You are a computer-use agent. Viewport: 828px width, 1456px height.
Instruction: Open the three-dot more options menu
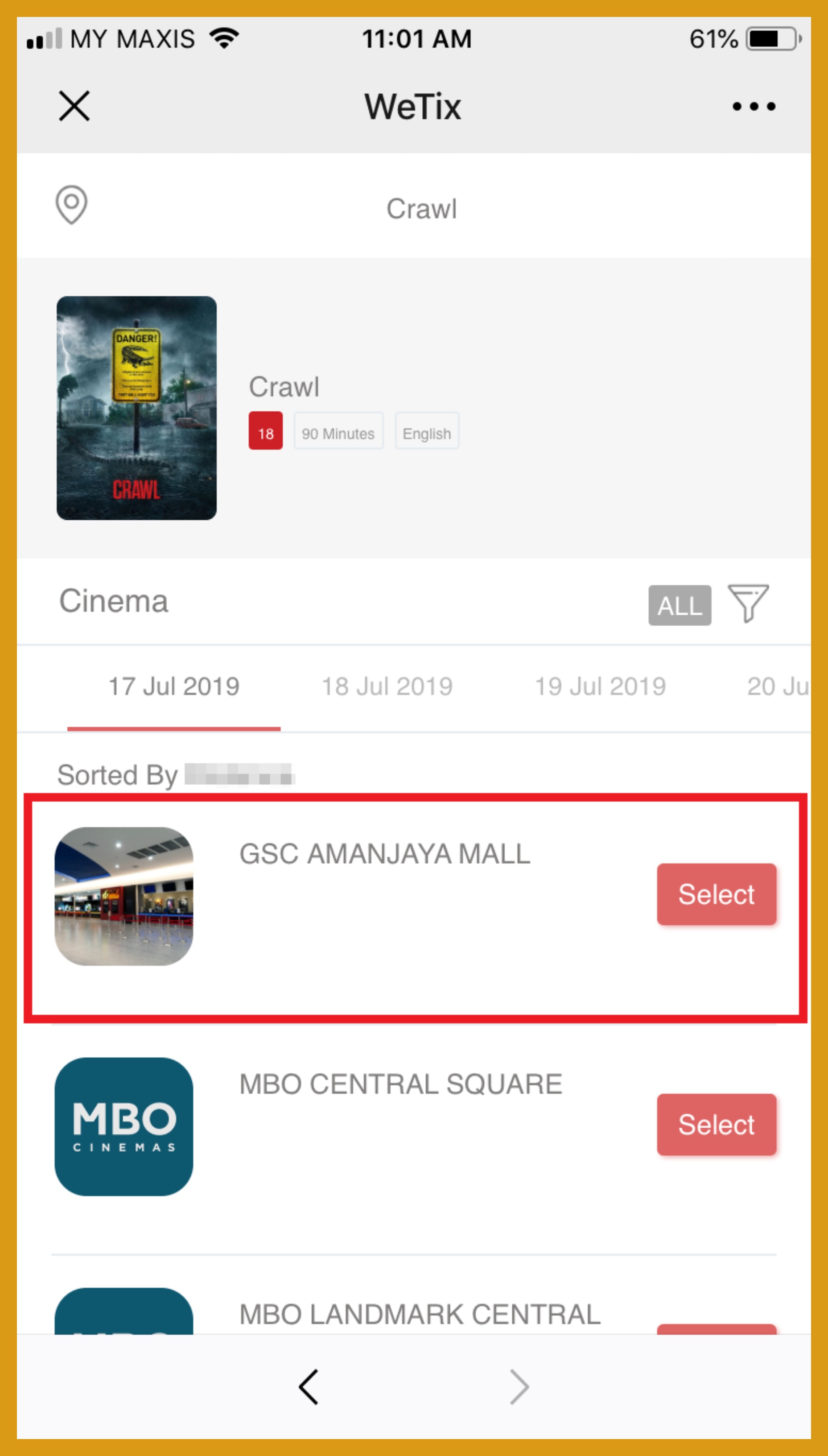(753, 106)
